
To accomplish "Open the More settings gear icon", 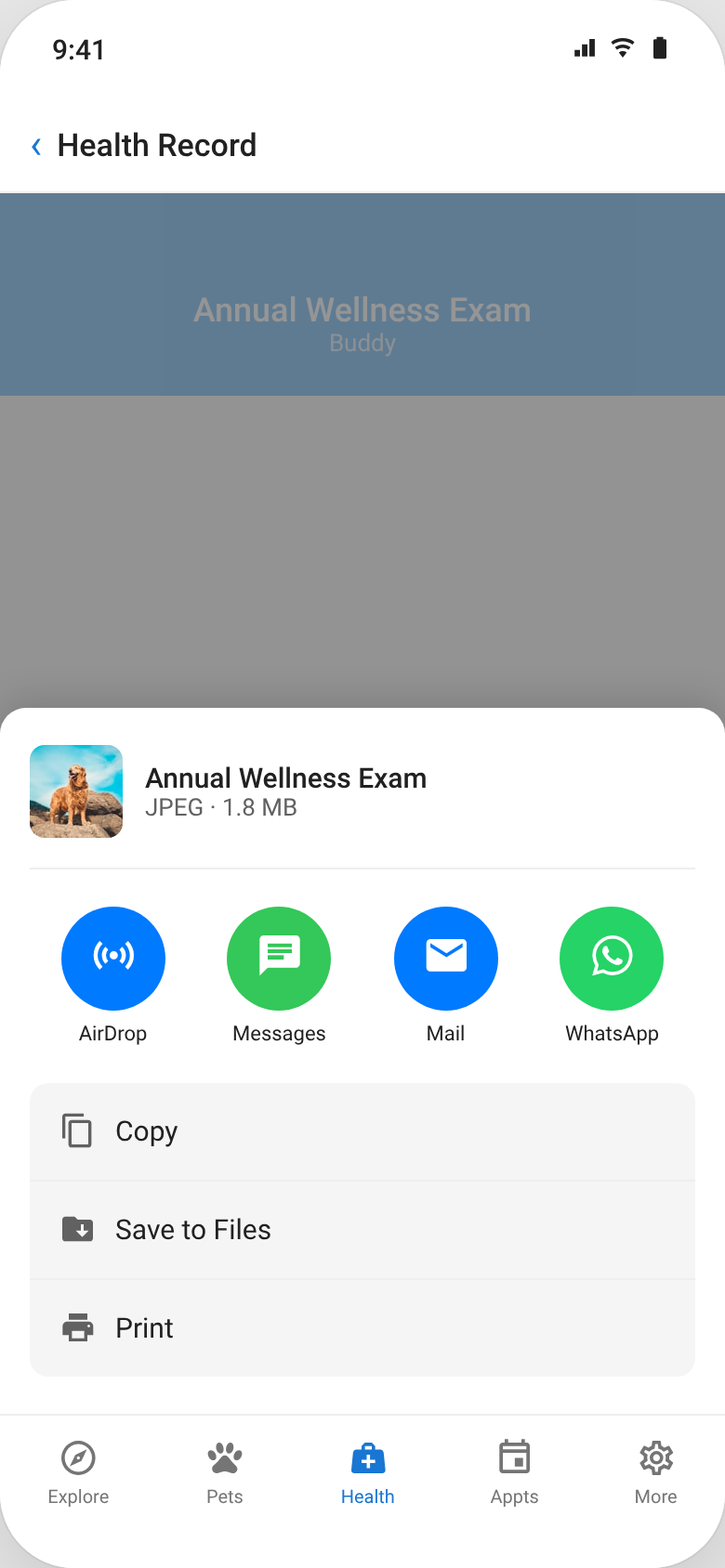I will [x=655, y=1457].
